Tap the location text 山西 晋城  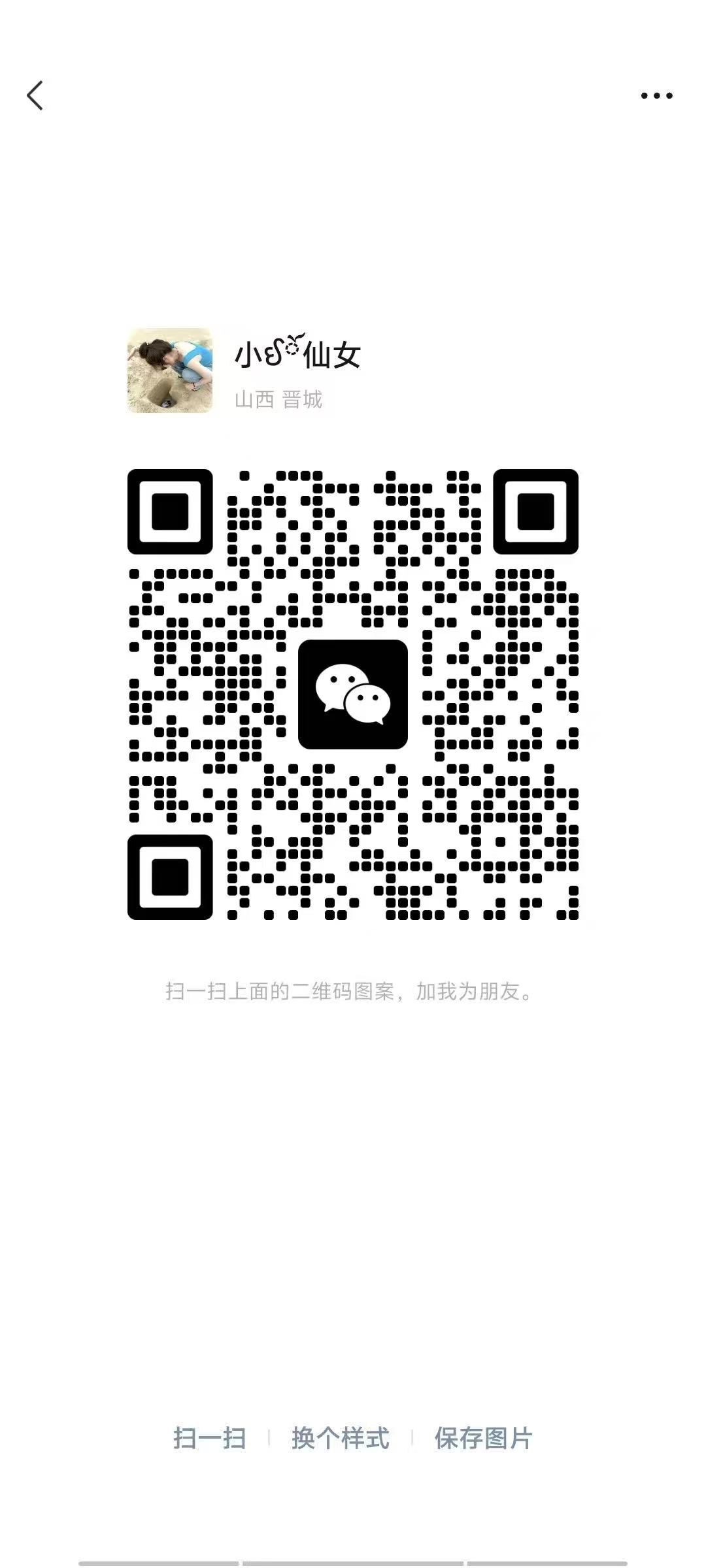282,400
